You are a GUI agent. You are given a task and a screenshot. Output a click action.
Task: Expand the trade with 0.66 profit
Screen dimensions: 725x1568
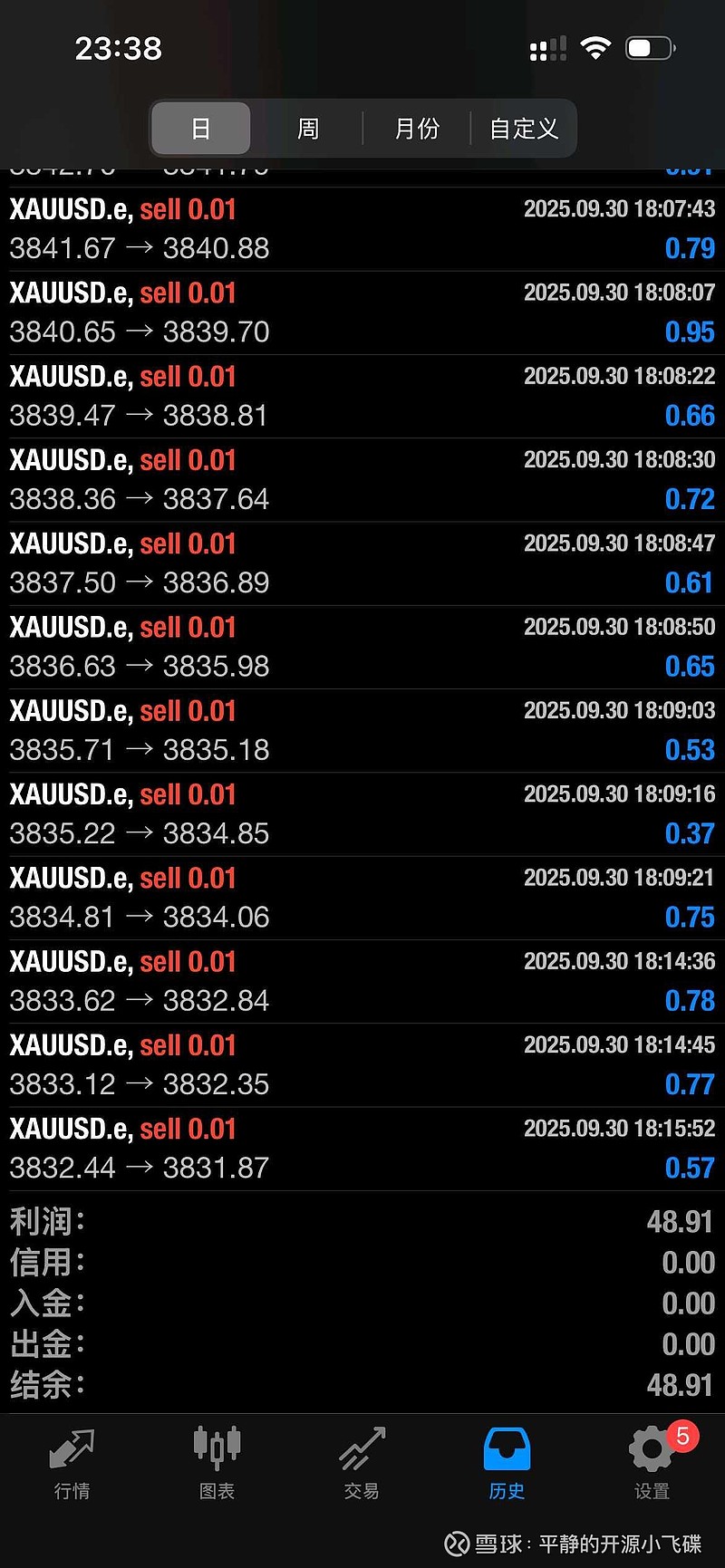(x=362, y=396)
